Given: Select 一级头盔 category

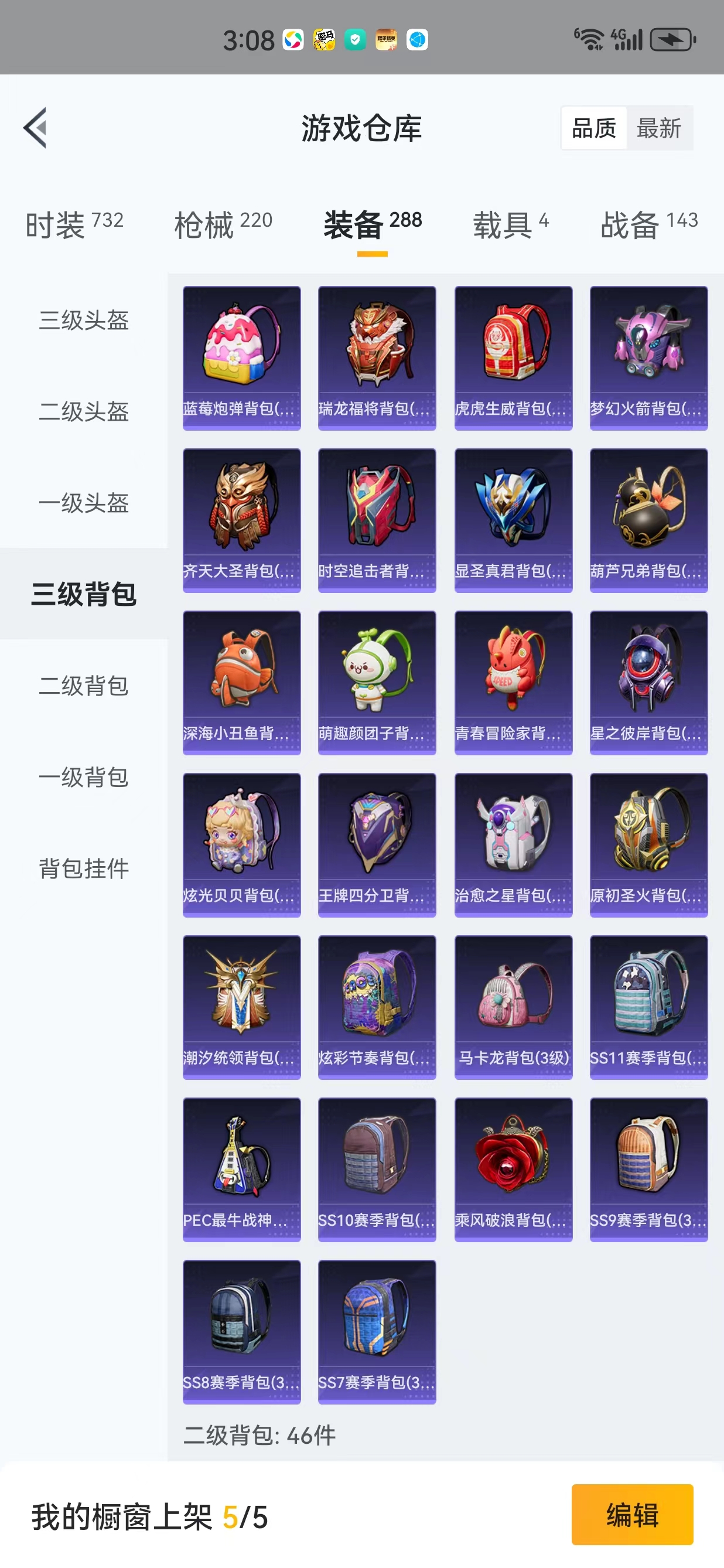Looking at the screenshot, I should pyautogui.click(x=84, y=503).
